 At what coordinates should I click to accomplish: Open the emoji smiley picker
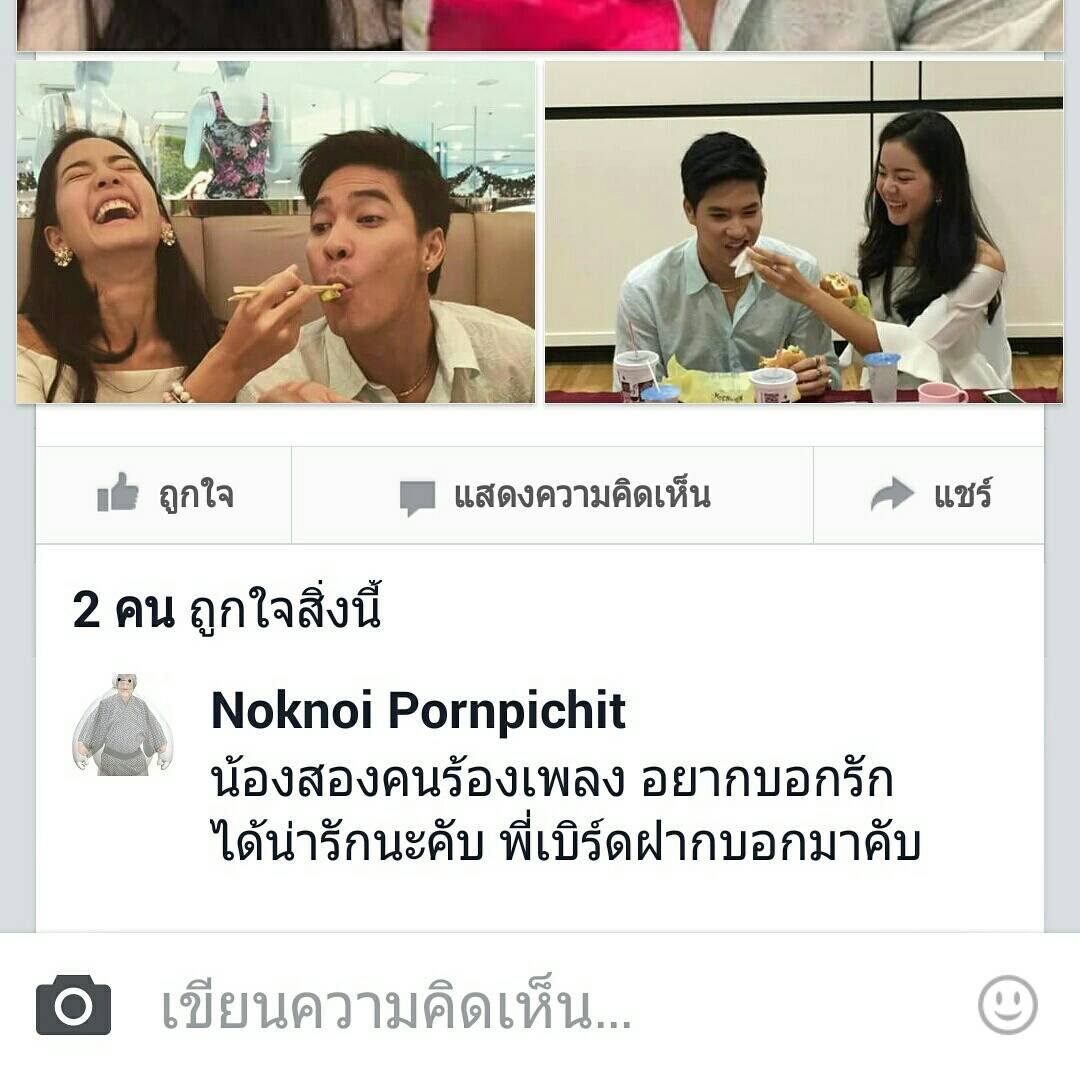[1007, 1005]
